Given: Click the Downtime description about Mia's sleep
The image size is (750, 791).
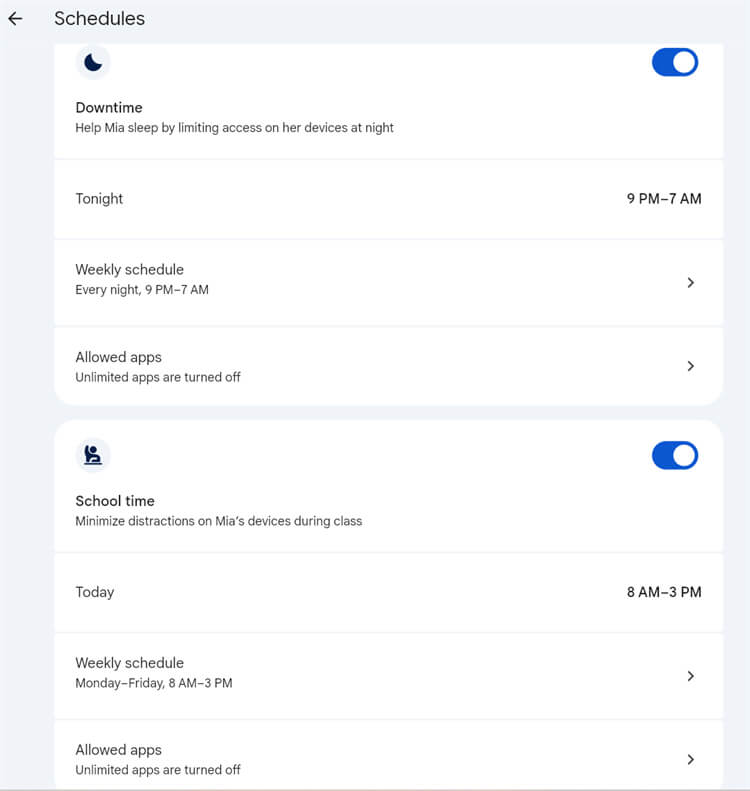Looking at the screenshot, I should point(234,128).
